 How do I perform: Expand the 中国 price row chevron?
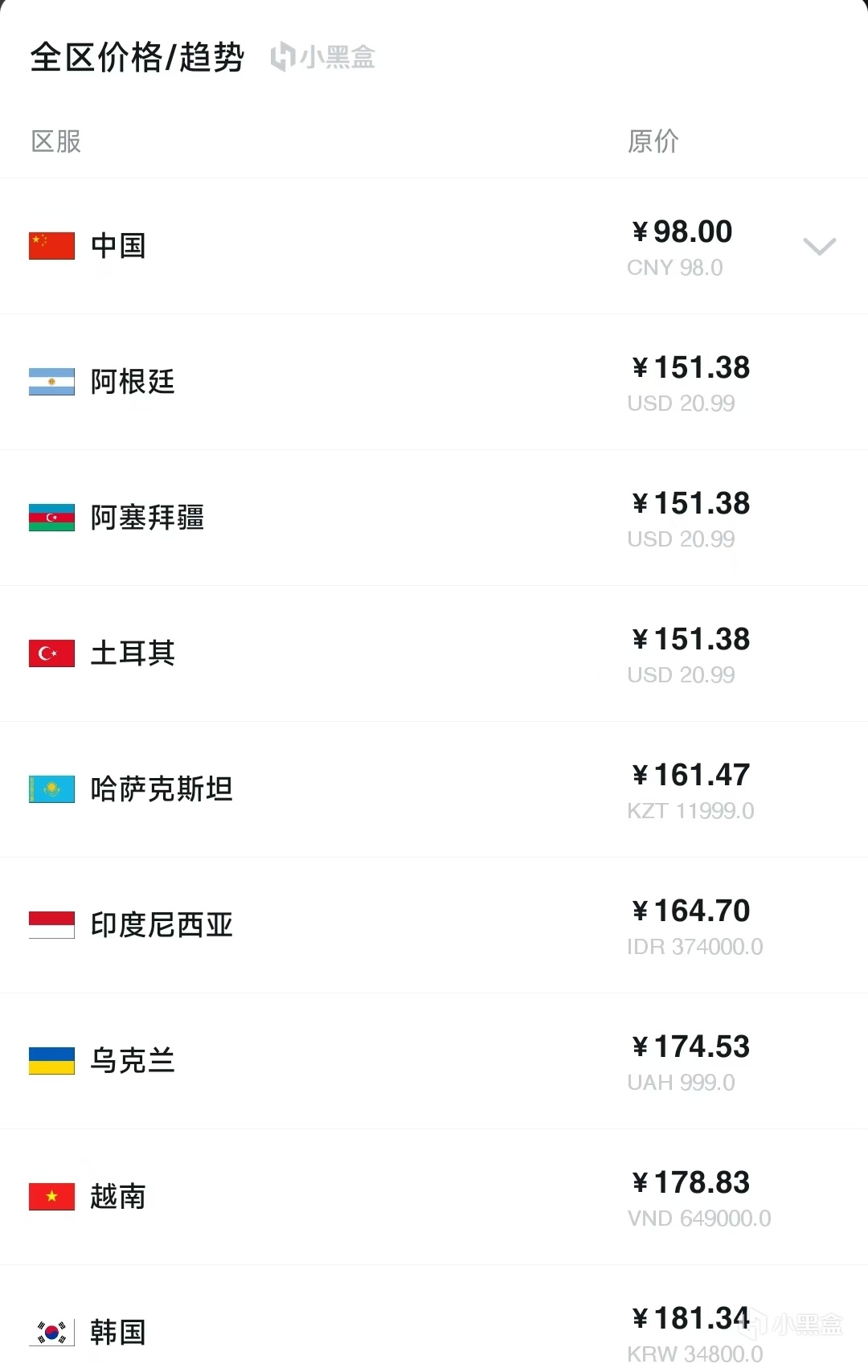tap(819, 246)
